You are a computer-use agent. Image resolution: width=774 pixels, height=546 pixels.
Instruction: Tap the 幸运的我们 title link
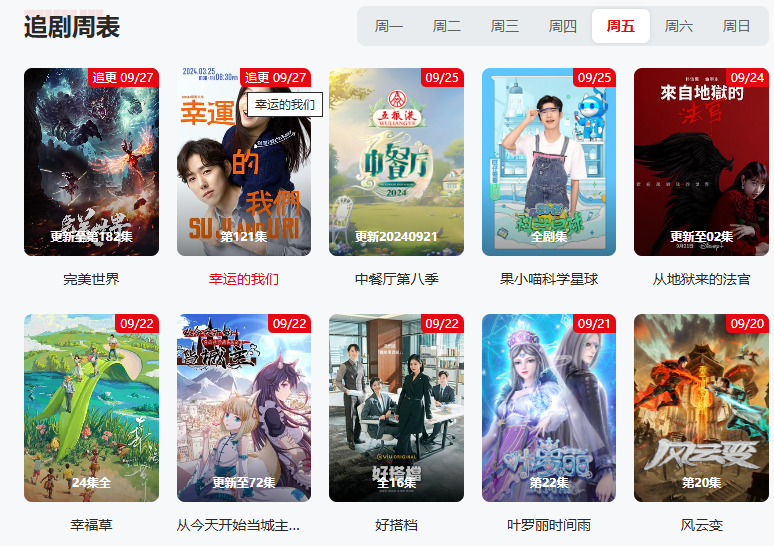[x=244, y=279]
